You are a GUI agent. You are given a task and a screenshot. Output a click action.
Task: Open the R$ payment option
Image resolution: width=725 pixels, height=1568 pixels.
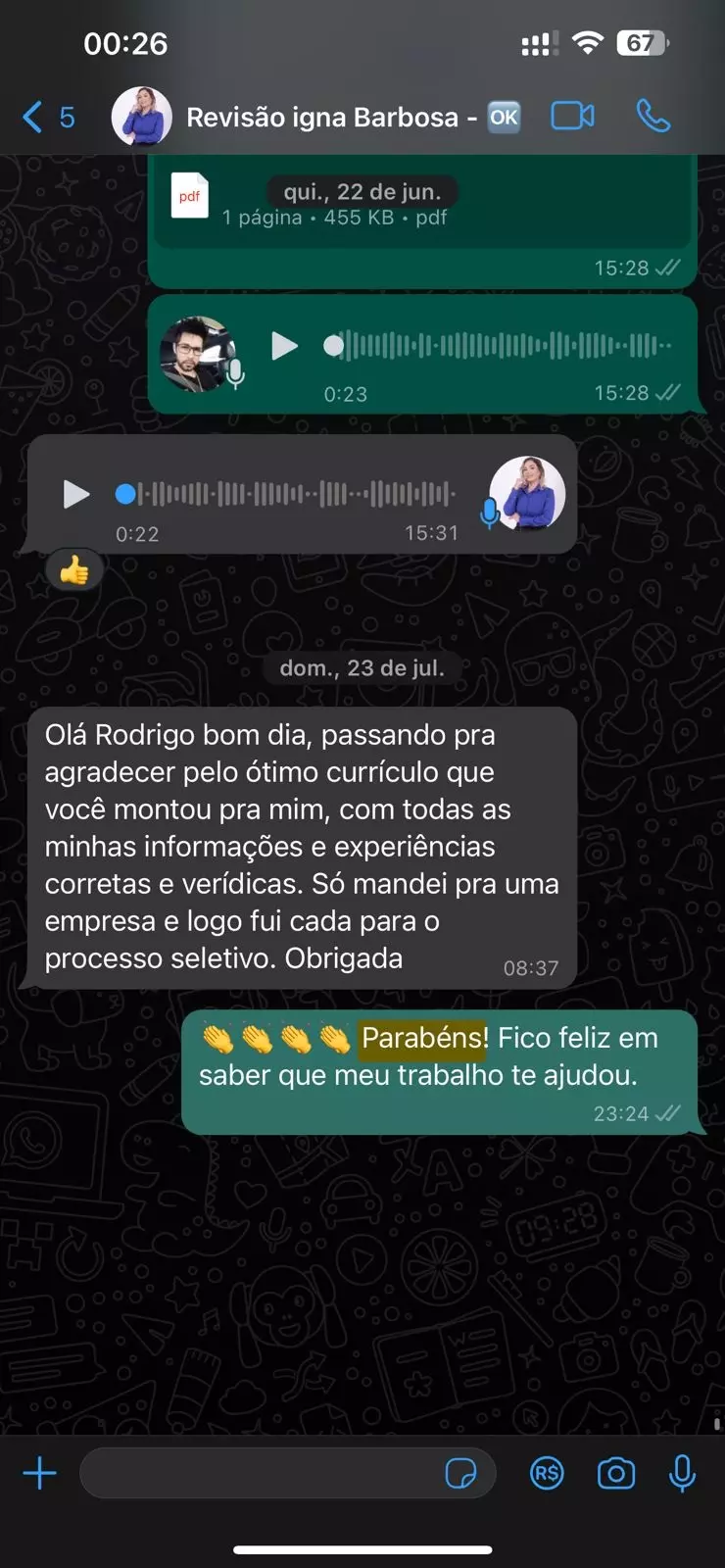point(547,1473)
